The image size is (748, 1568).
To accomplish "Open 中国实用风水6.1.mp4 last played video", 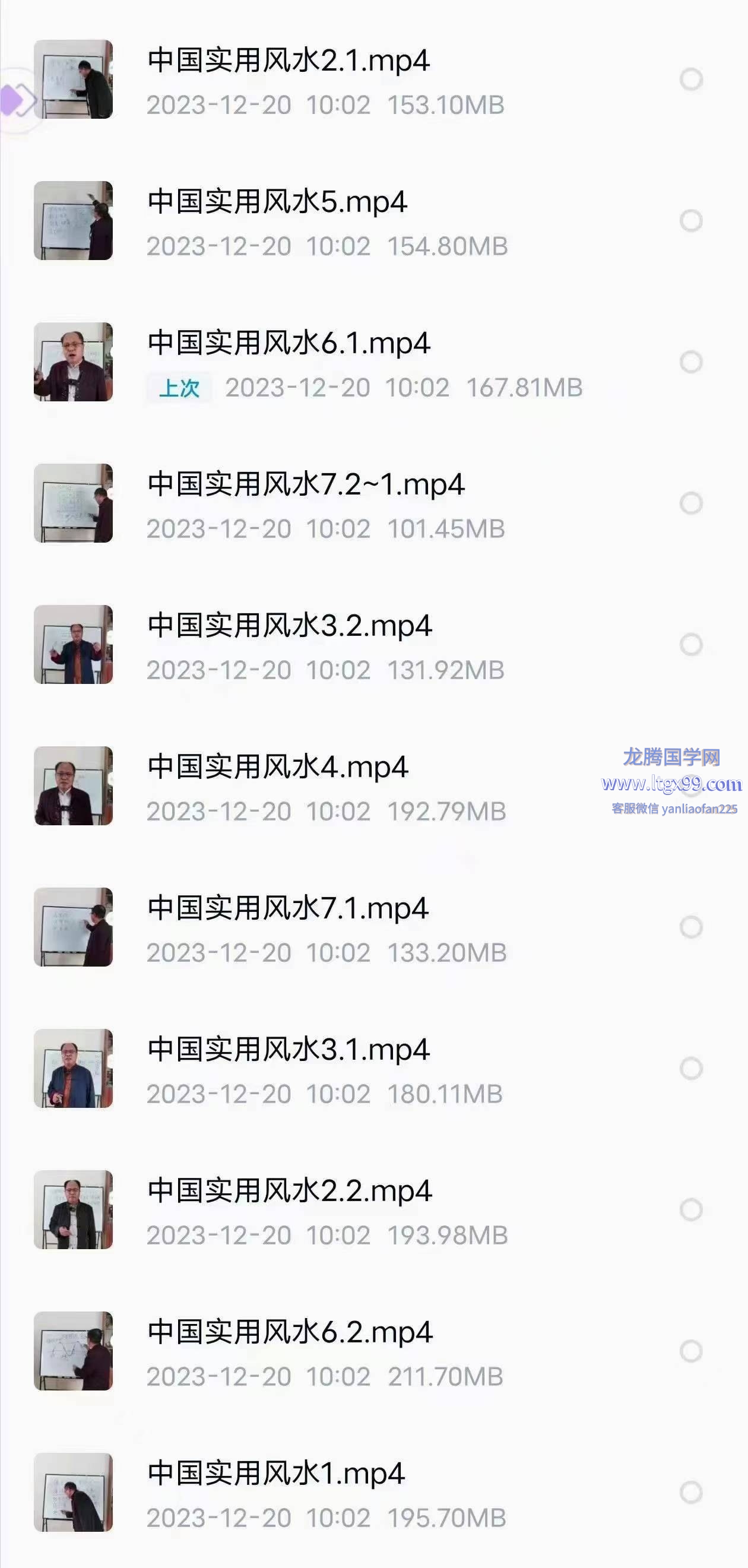I will pos(289,344).
